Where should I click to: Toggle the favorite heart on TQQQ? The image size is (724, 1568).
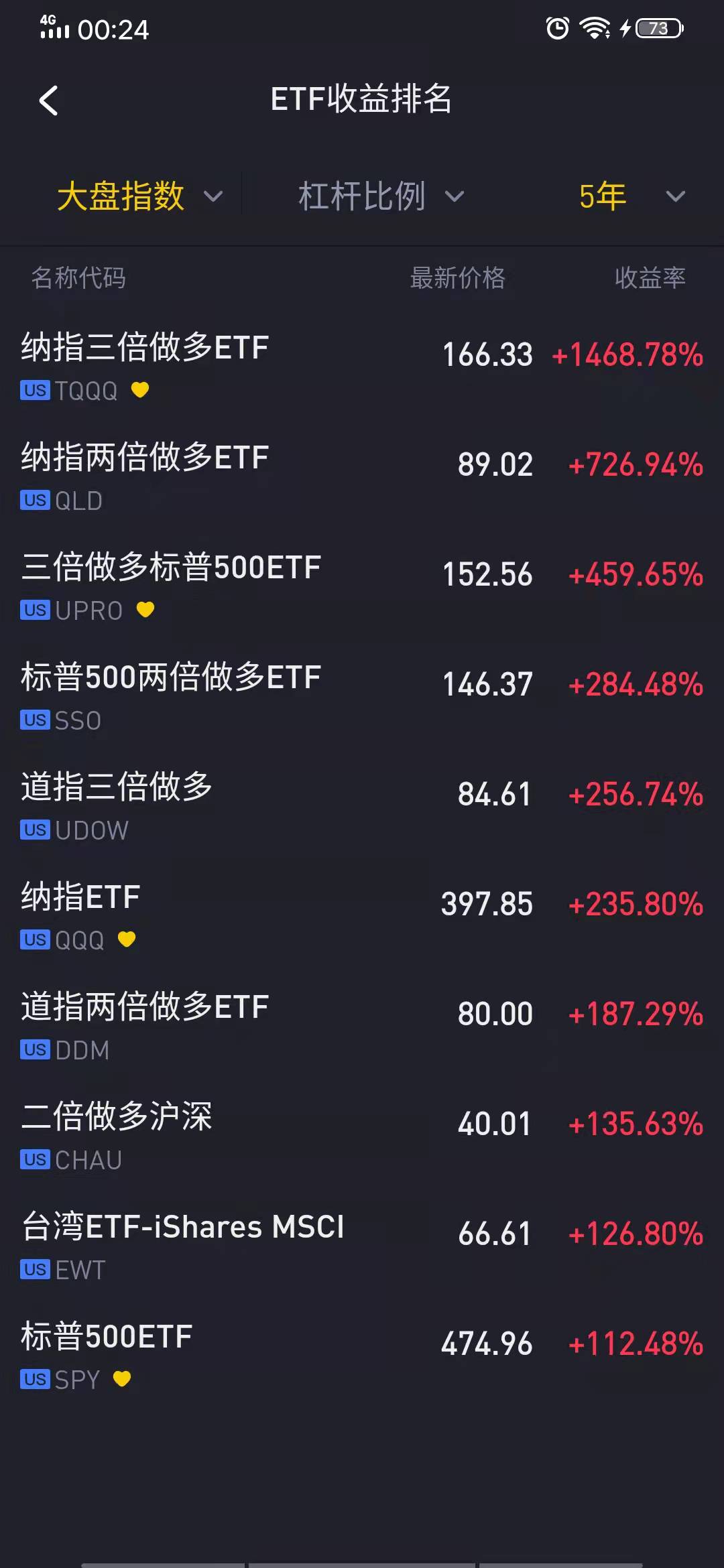tap(141, 391)
